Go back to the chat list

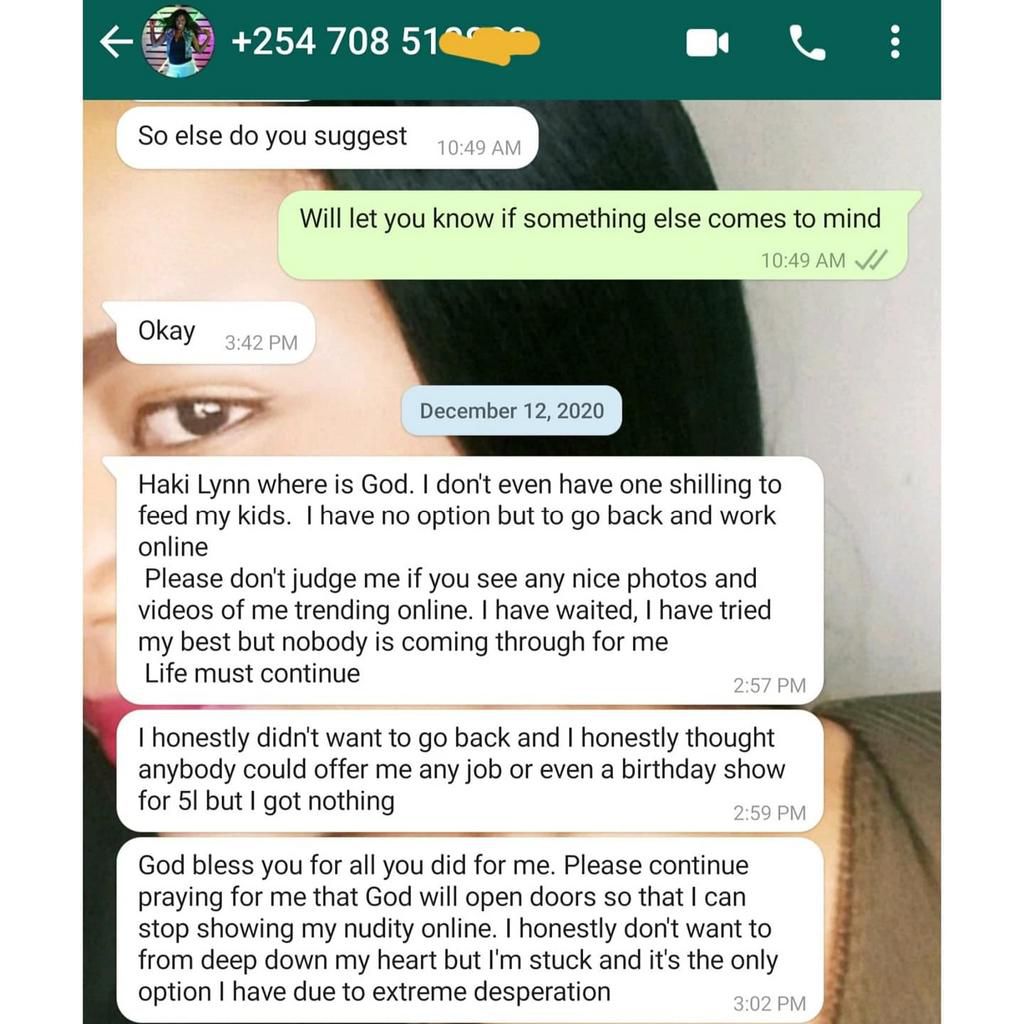pos(116,42)
